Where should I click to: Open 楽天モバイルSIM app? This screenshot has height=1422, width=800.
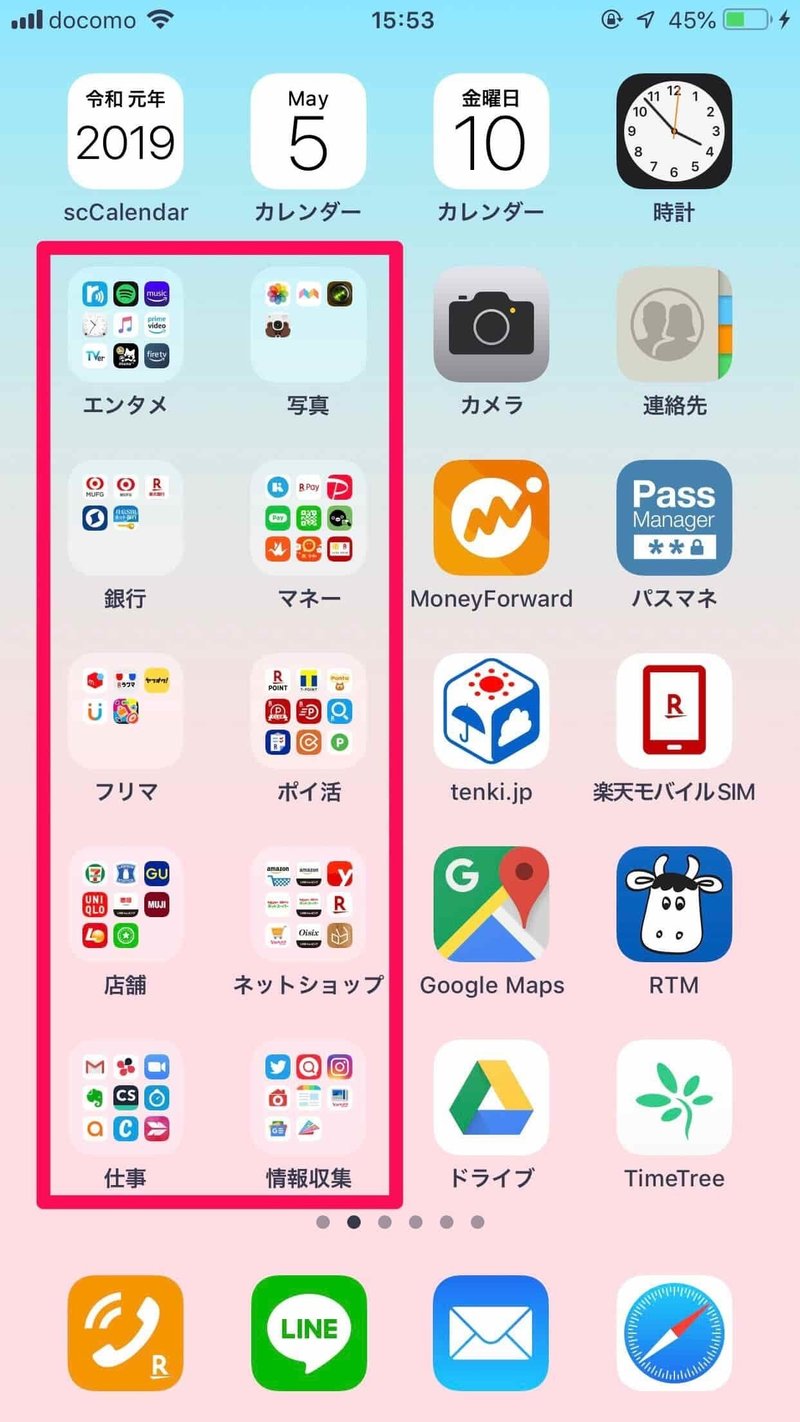tap(674, 710)
